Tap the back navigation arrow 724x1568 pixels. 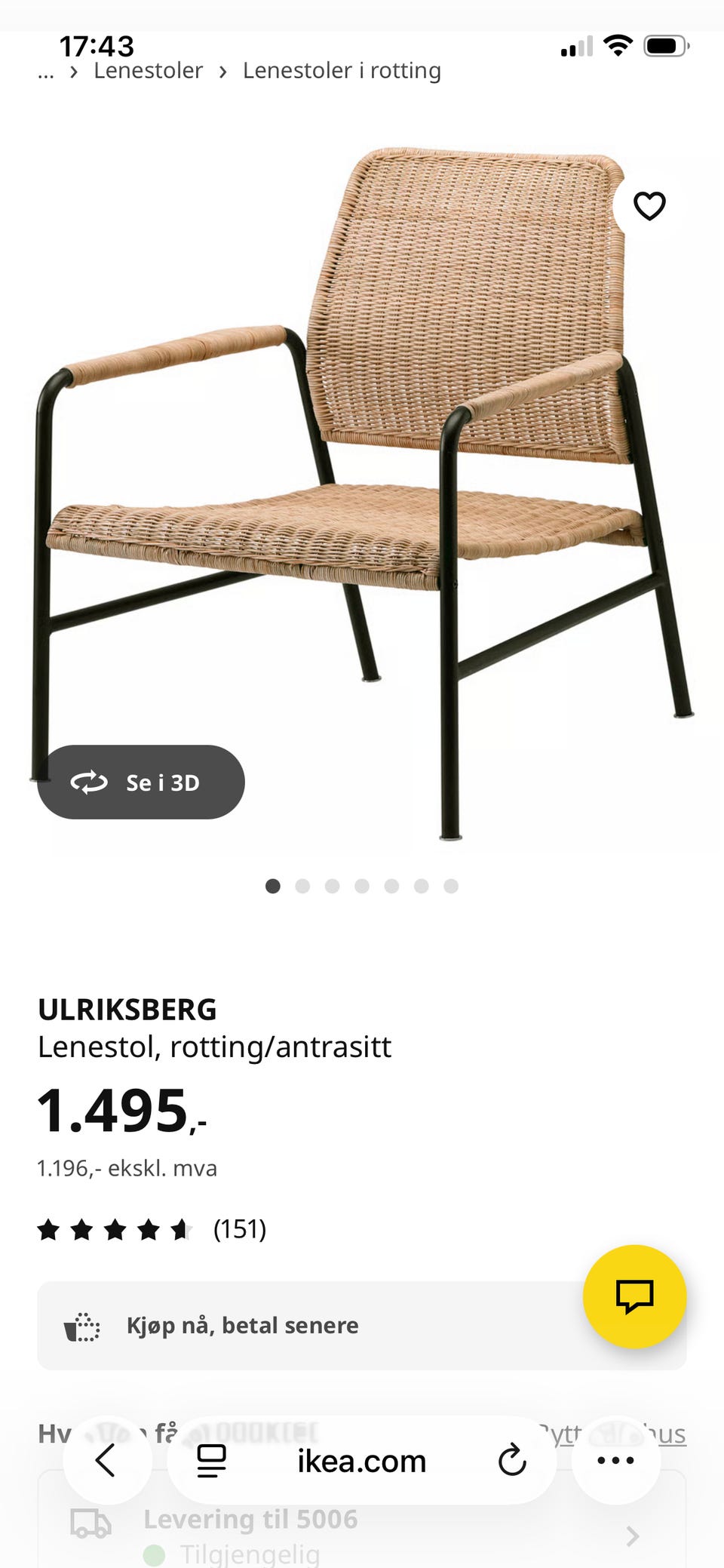(107, 1460)
